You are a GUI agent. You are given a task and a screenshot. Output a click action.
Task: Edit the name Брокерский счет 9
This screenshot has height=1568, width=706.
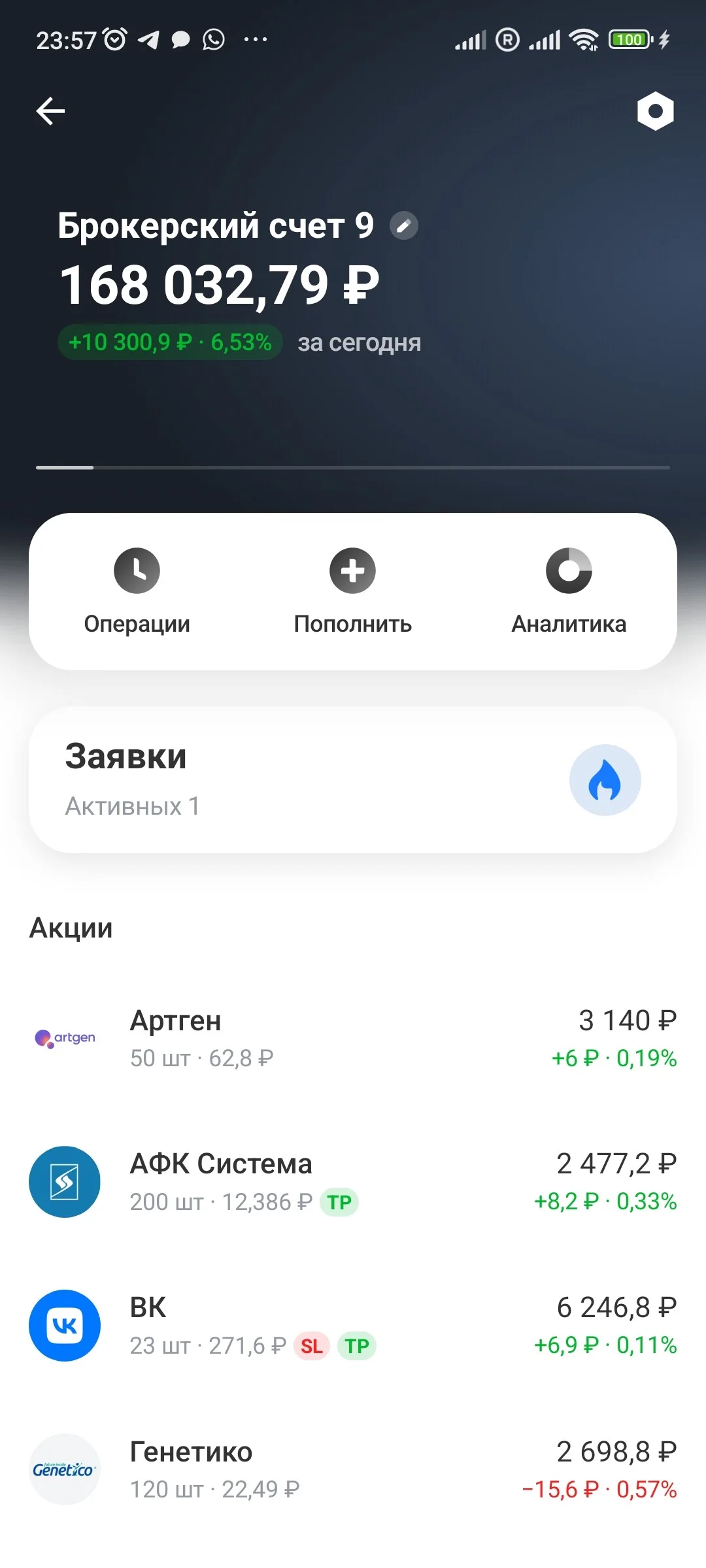click(404, 226)
